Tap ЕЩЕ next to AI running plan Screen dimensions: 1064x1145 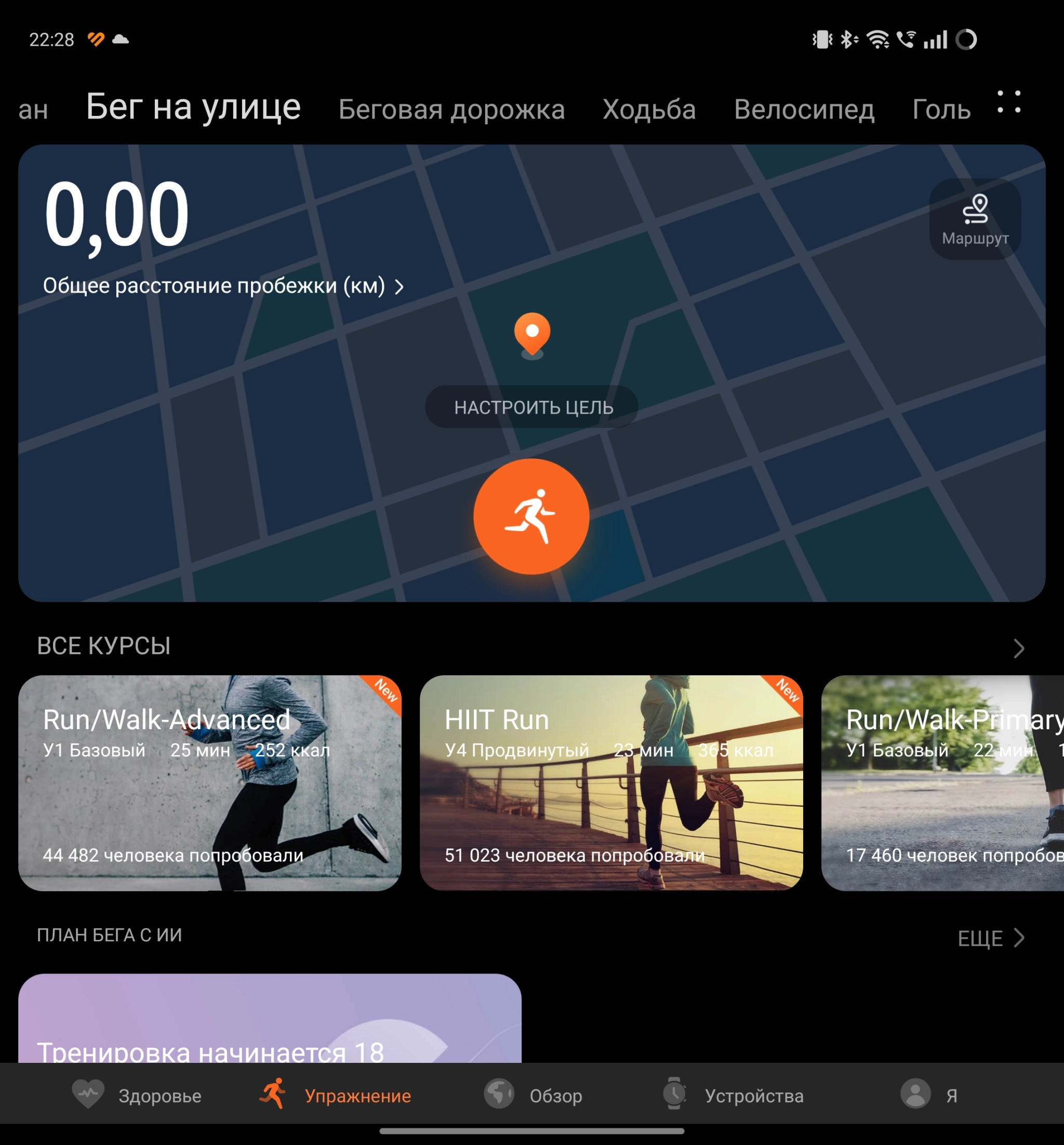click(x=990, y=938)
